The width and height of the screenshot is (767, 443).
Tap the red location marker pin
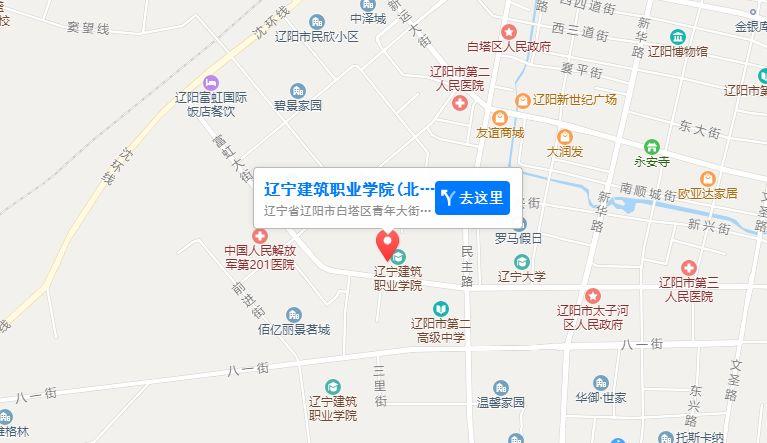(387, 244)
